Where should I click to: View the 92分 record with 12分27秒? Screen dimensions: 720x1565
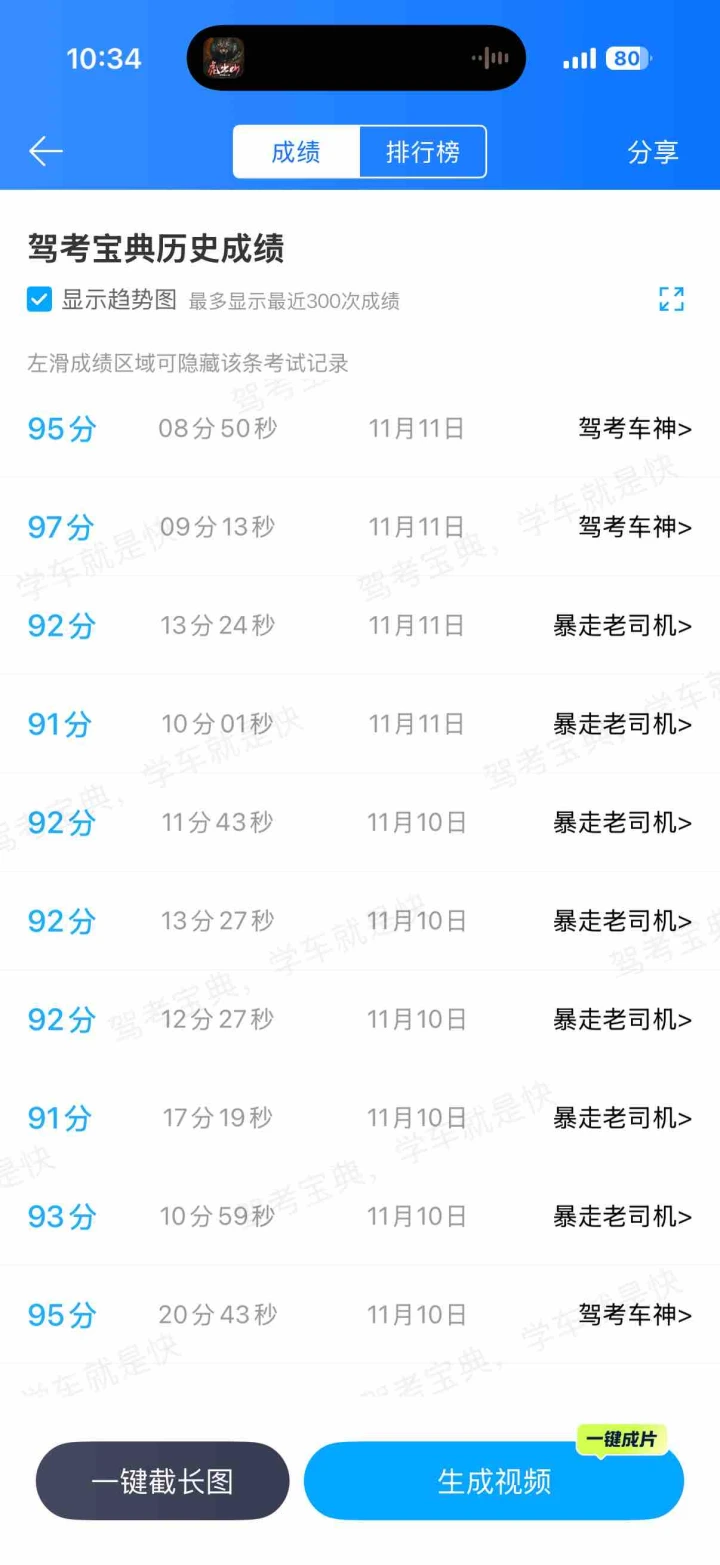click(360, 1020)
